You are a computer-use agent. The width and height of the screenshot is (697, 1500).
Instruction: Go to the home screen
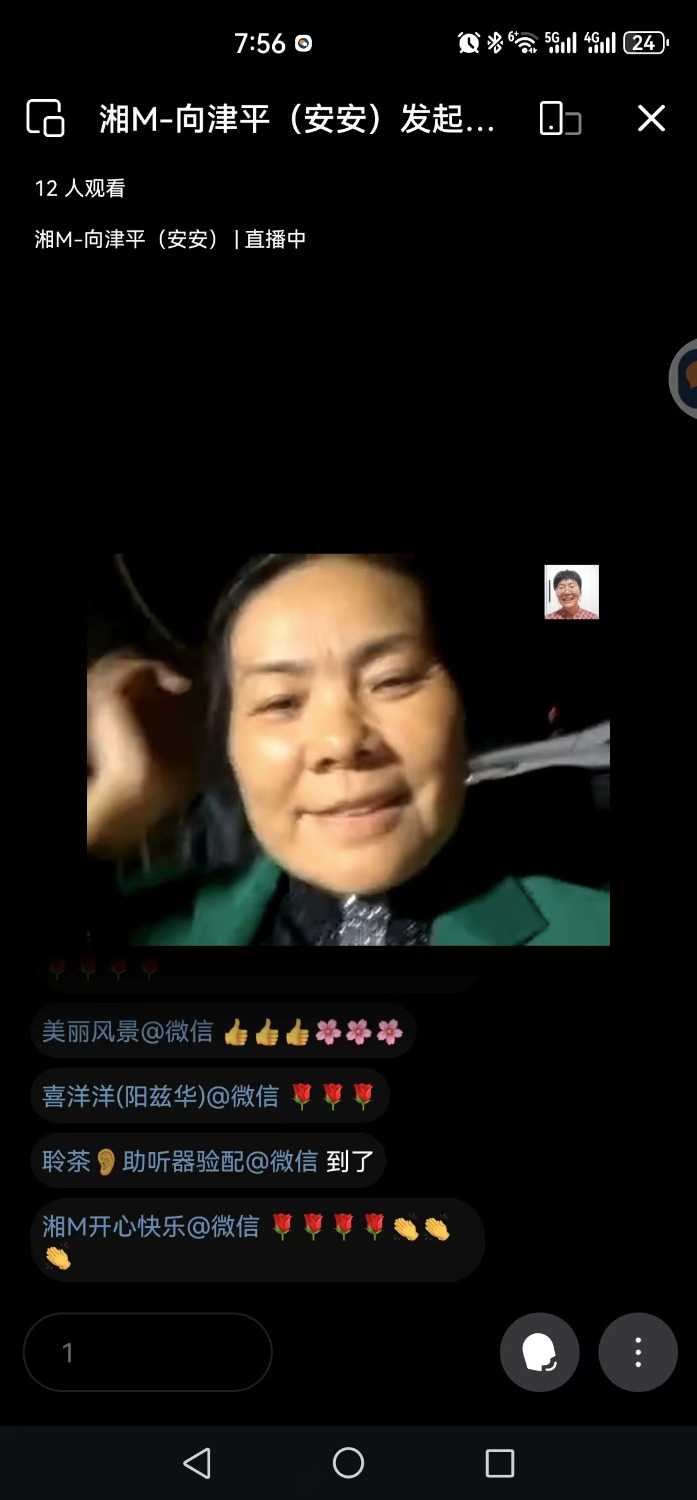pos(348,1463)
